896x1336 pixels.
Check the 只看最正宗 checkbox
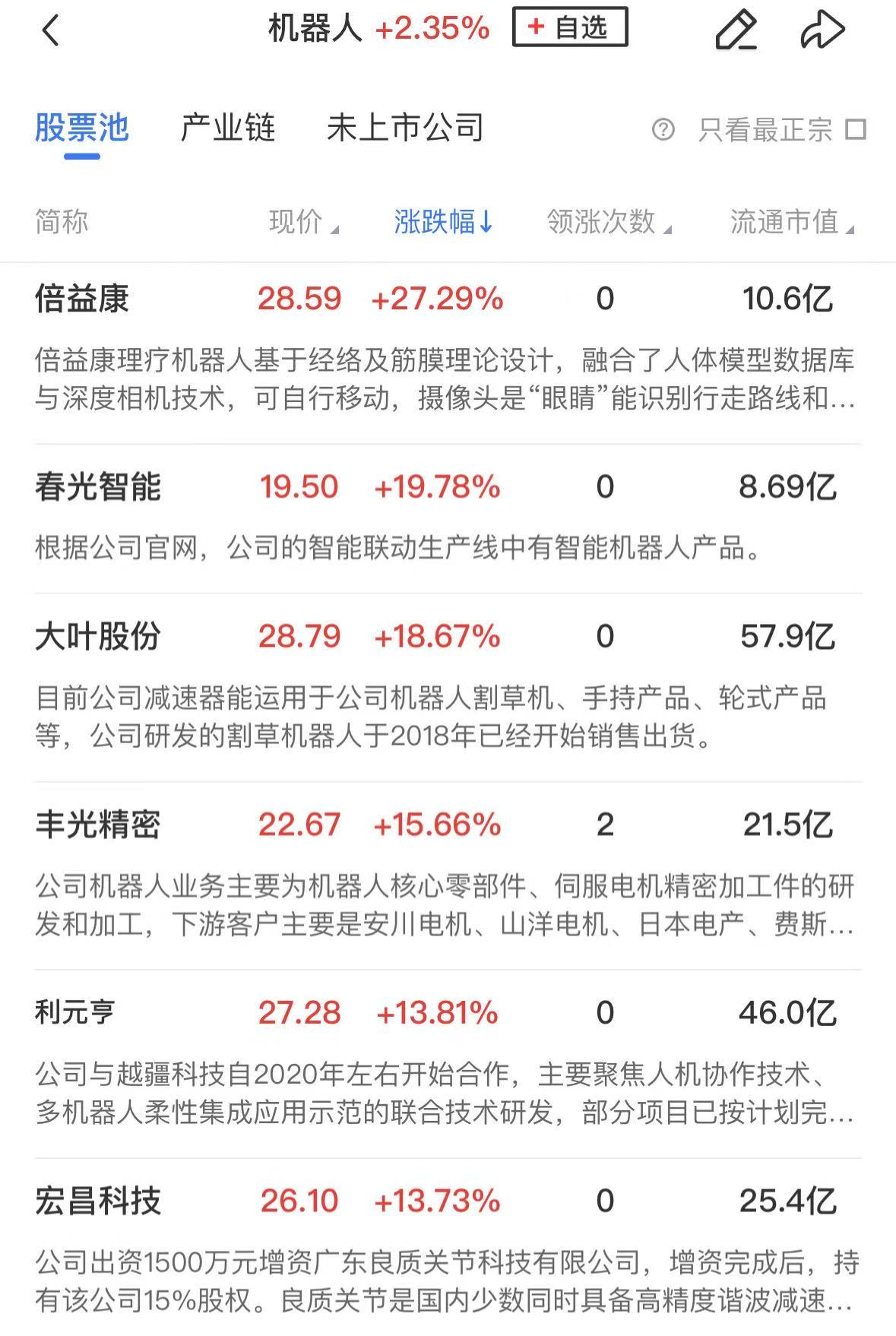coord(856,129)
